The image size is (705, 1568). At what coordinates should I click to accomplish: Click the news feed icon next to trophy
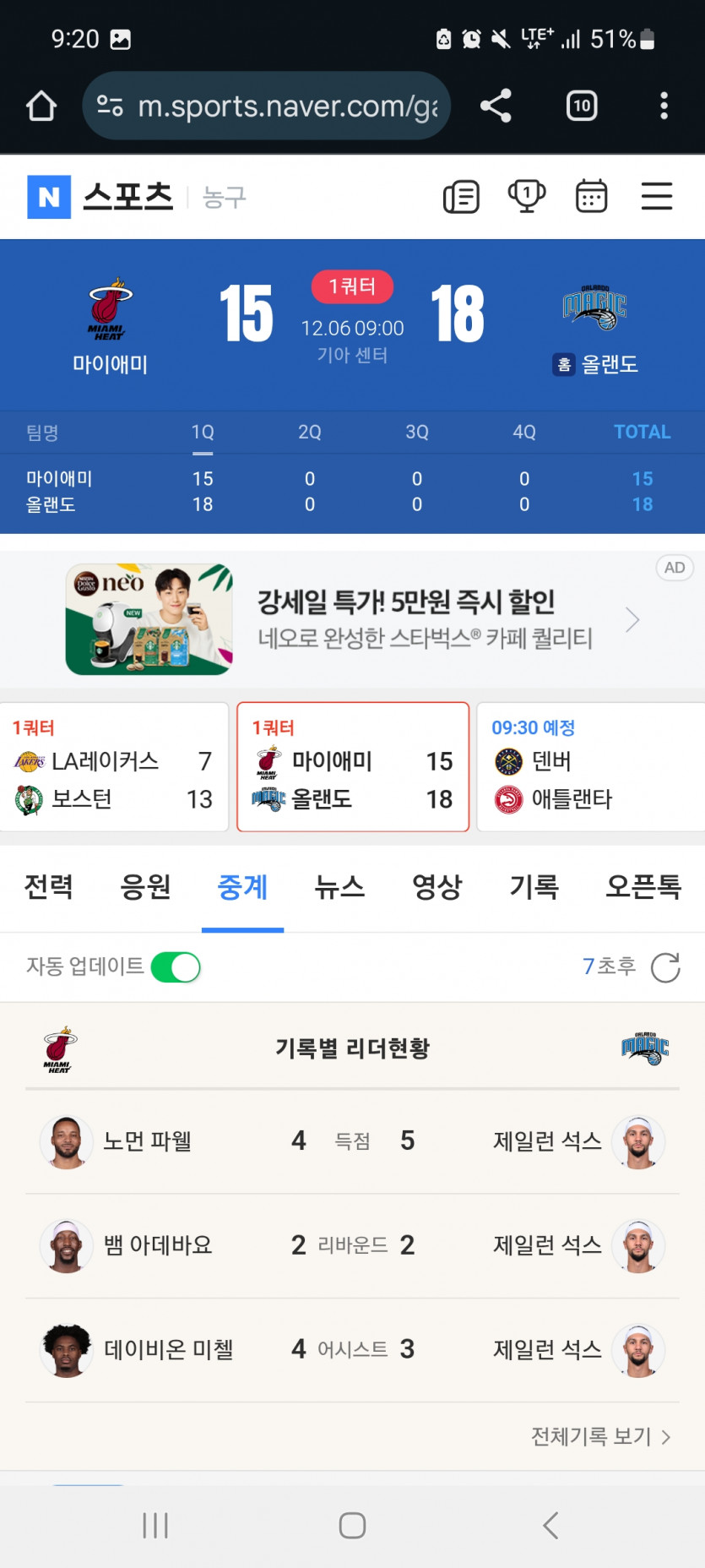pos(461,196)
